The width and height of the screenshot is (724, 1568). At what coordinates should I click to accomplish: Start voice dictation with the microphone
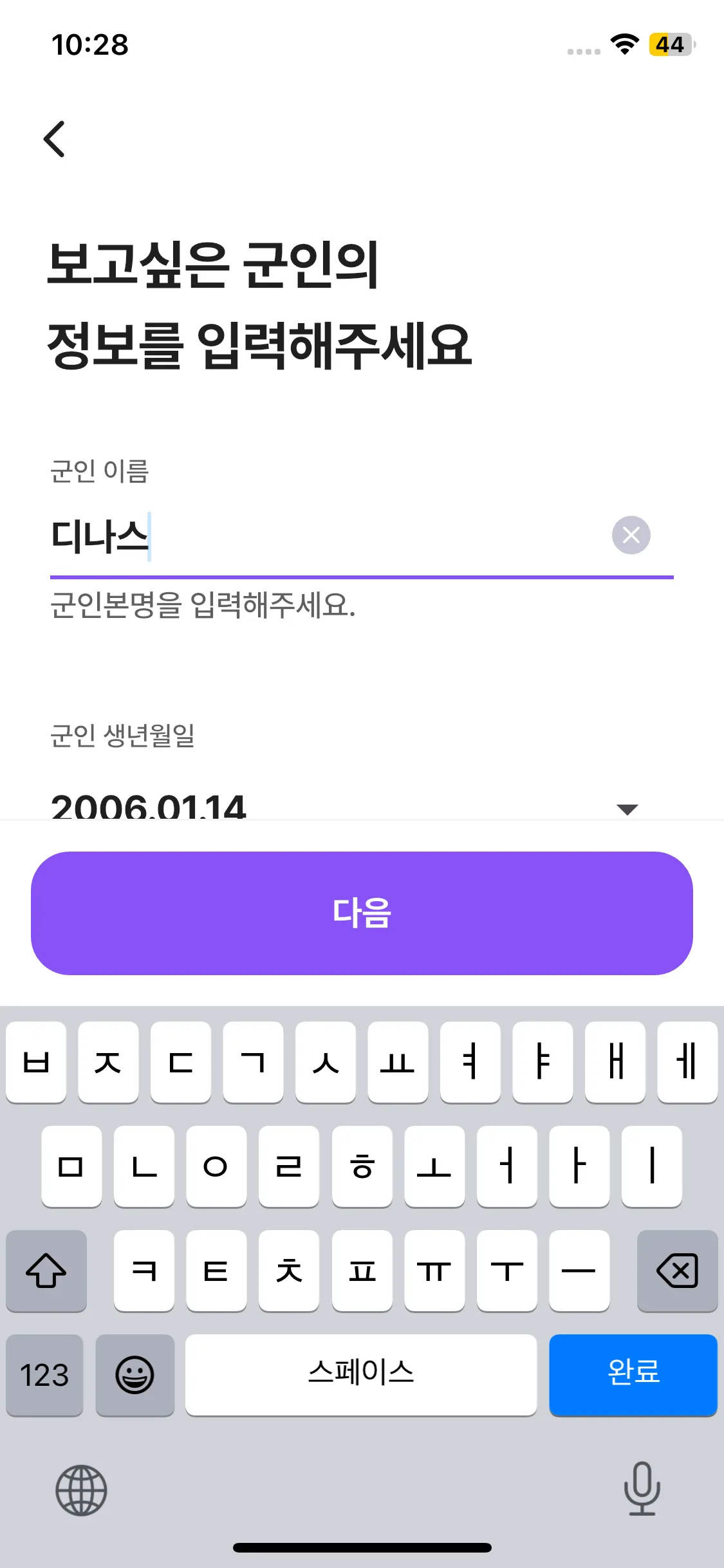642,1488
